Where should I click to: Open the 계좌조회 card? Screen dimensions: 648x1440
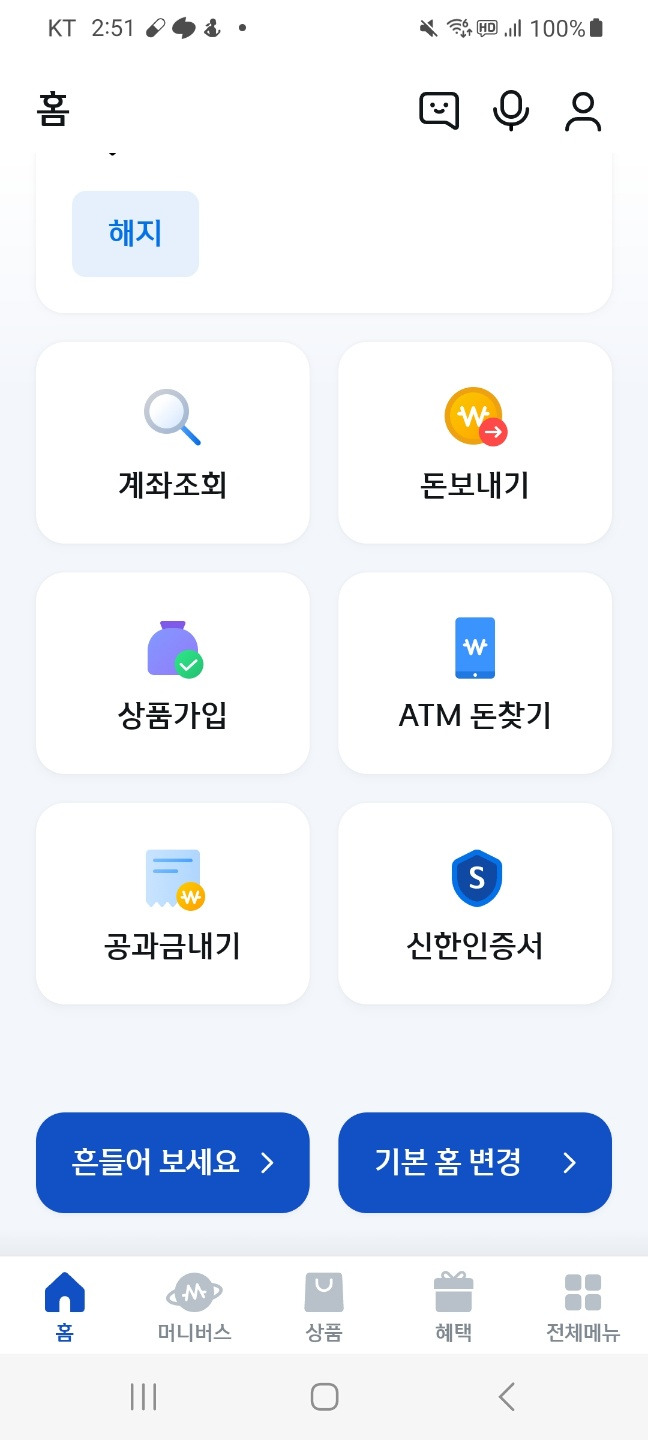173,443
